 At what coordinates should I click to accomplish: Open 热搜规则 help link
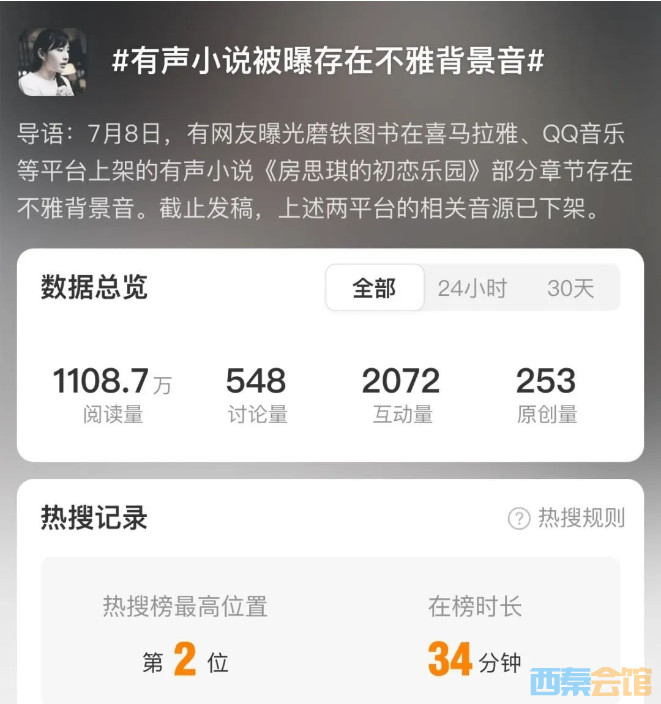pyautogui.click(x=567, y=517)
